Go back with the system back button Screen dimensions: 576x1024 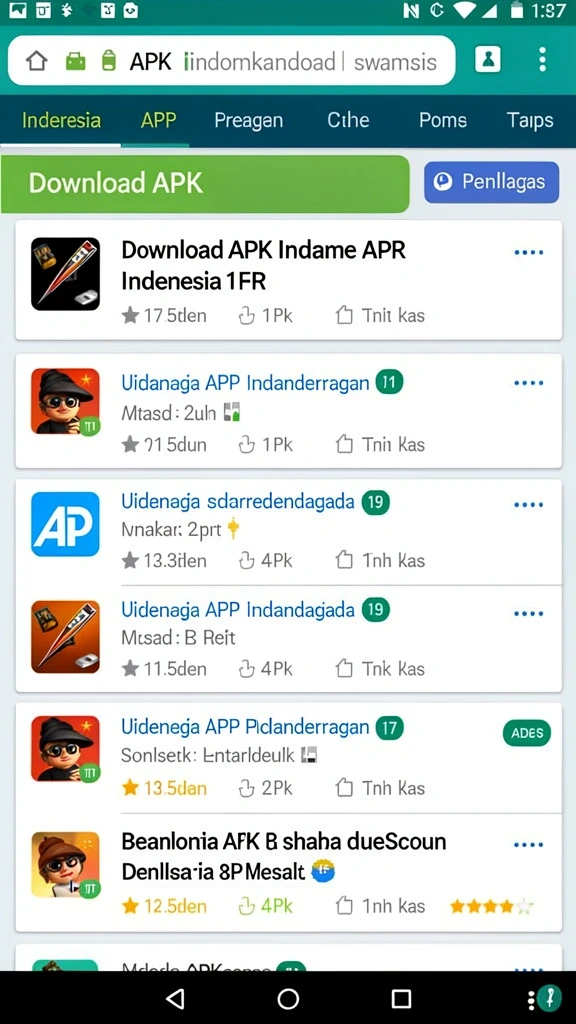click(x=174, y=999)
